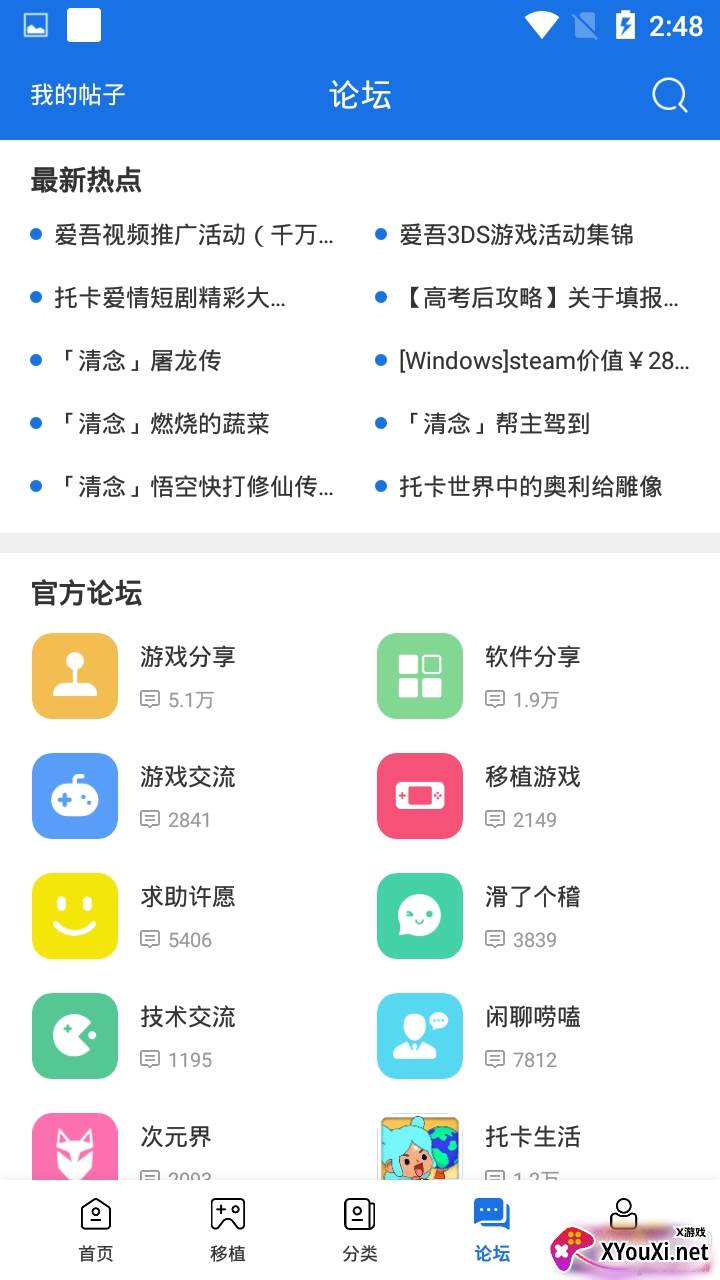Go to the 滑了个稽 forum
Screen dimensions: 720x1280
[532, 897]
